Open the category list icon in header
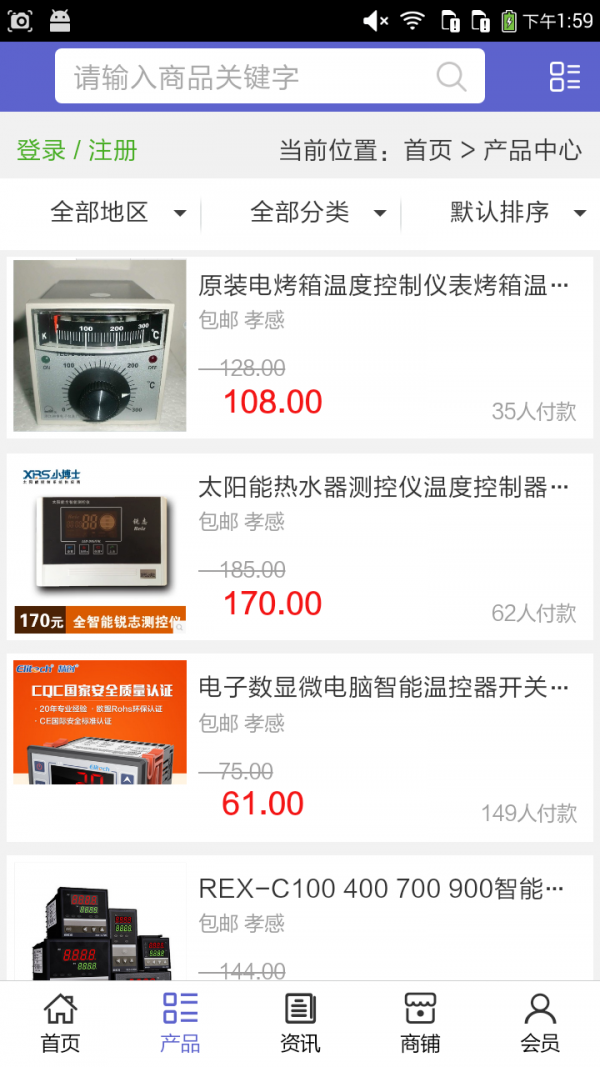This screenshot has height=1067, width=600. point(564,77)
